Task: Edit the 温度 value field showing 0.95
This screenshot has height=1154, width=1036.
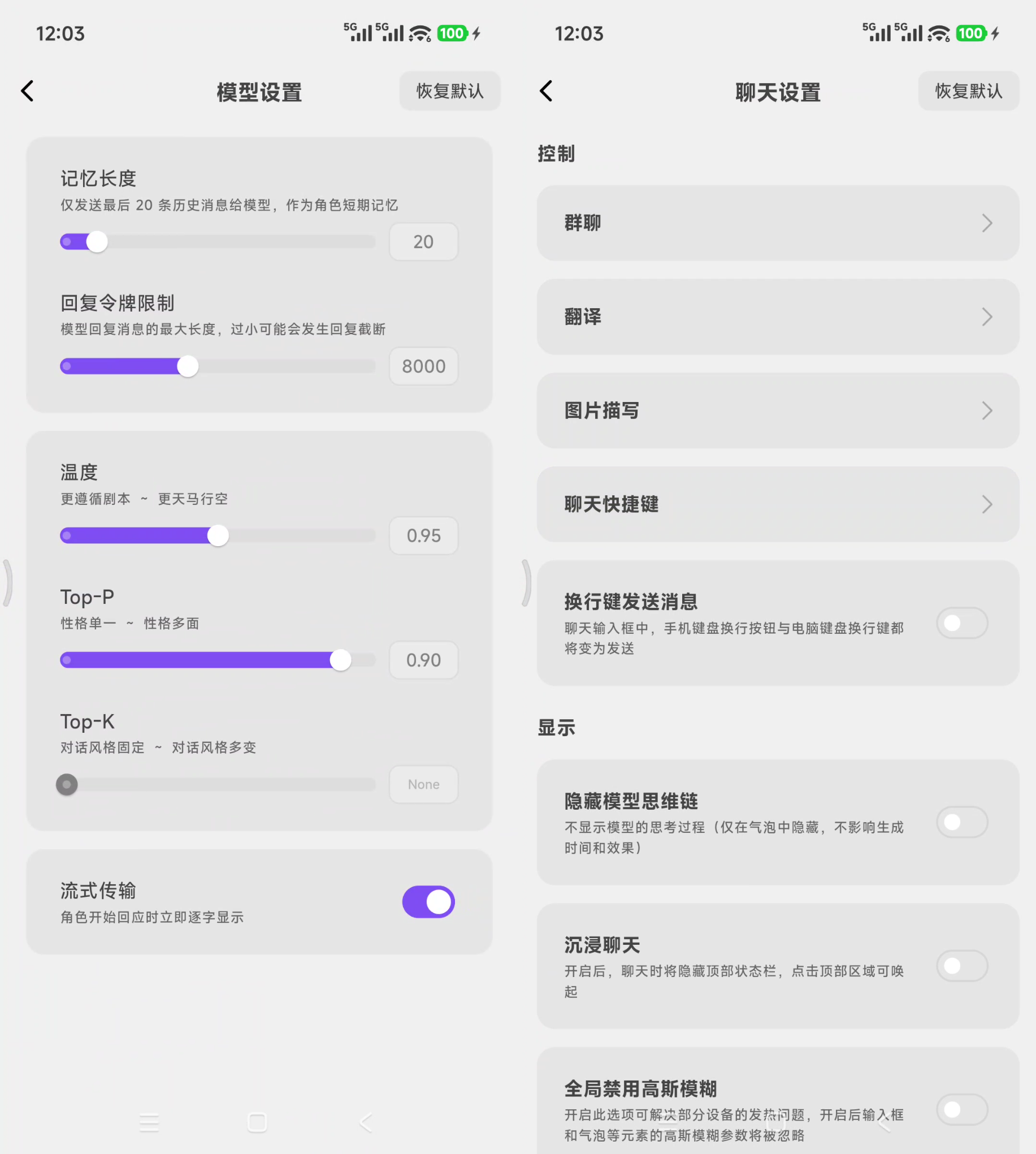Action: [423, 535]
